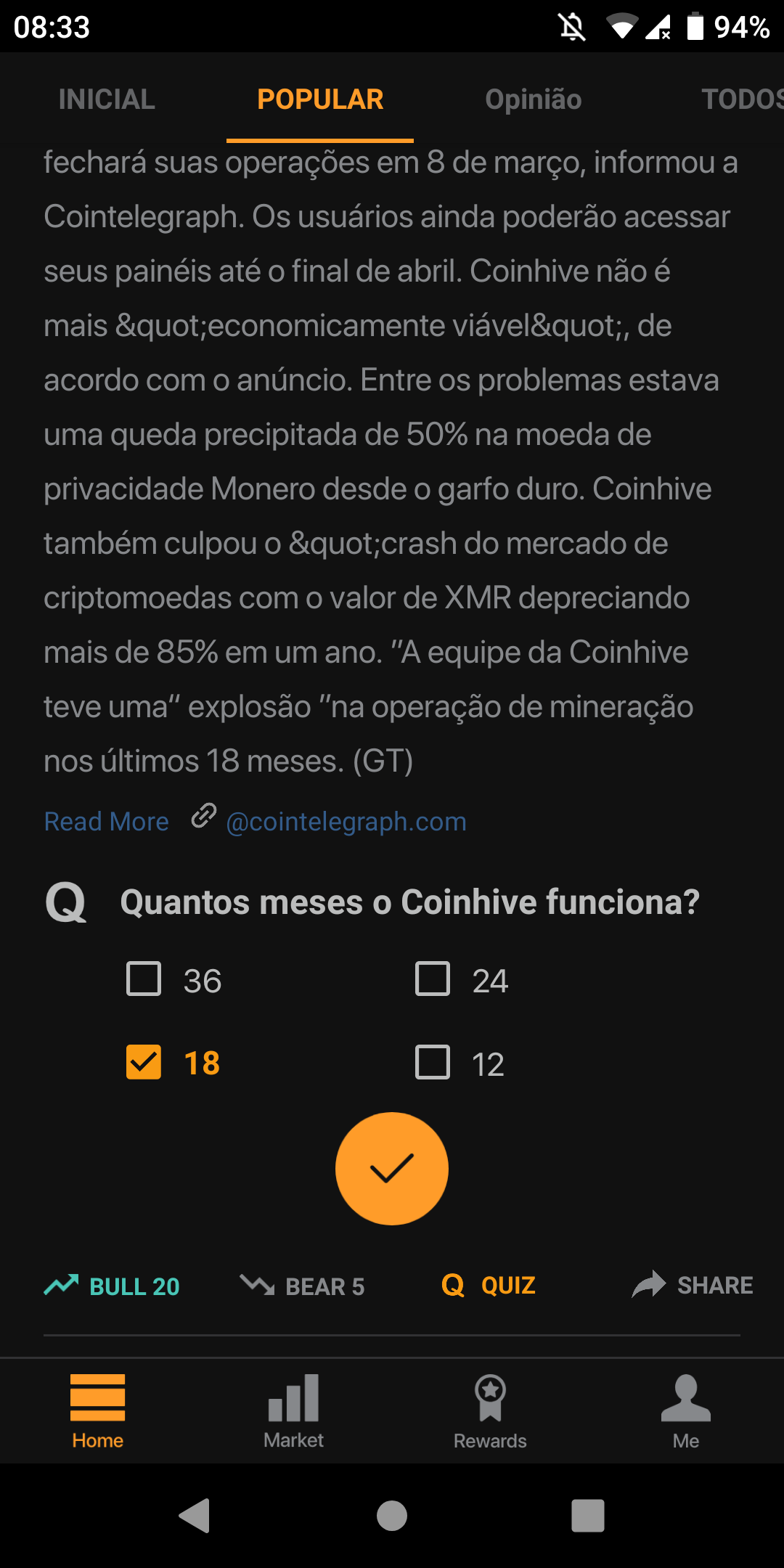Vote BULL on this article
The height and width of the screenshot is (1568, 784).
[x=113, y=1286]
